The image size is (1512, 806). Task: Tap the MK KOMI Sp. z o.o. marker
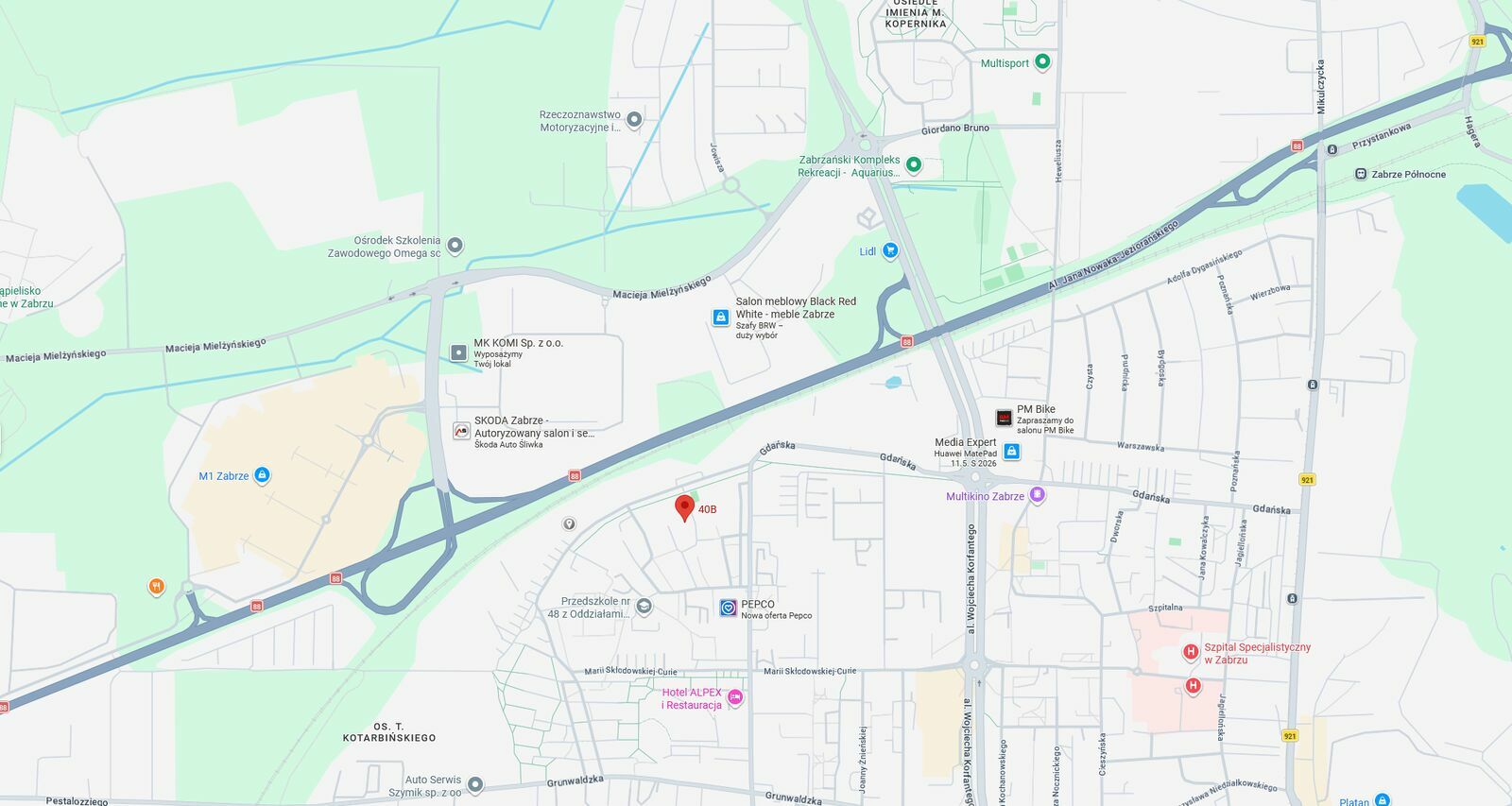tap(458, 352)
